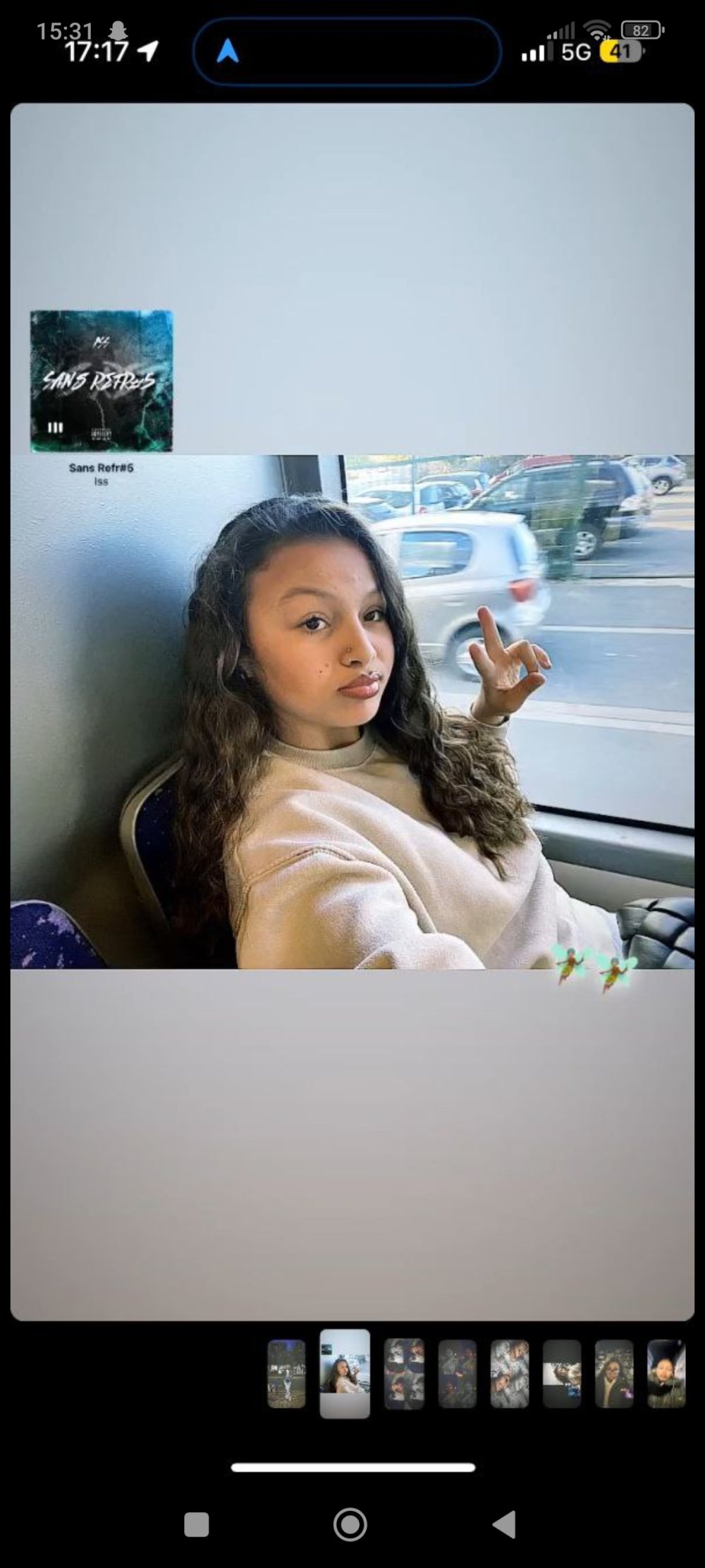Open the outdoor park photo thumbnail
Image resolution: width=705 pixels, height=1568 pixels.
tap(286, 1373)
